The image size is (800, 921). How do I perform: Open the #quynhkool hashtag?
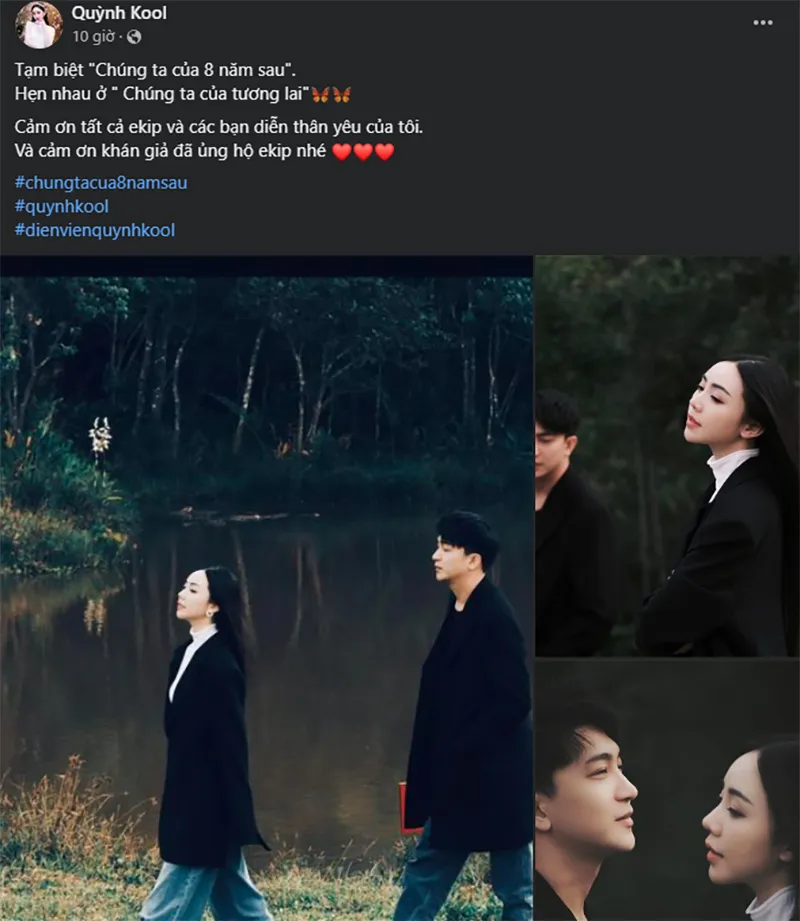click(x=62, y=206)
